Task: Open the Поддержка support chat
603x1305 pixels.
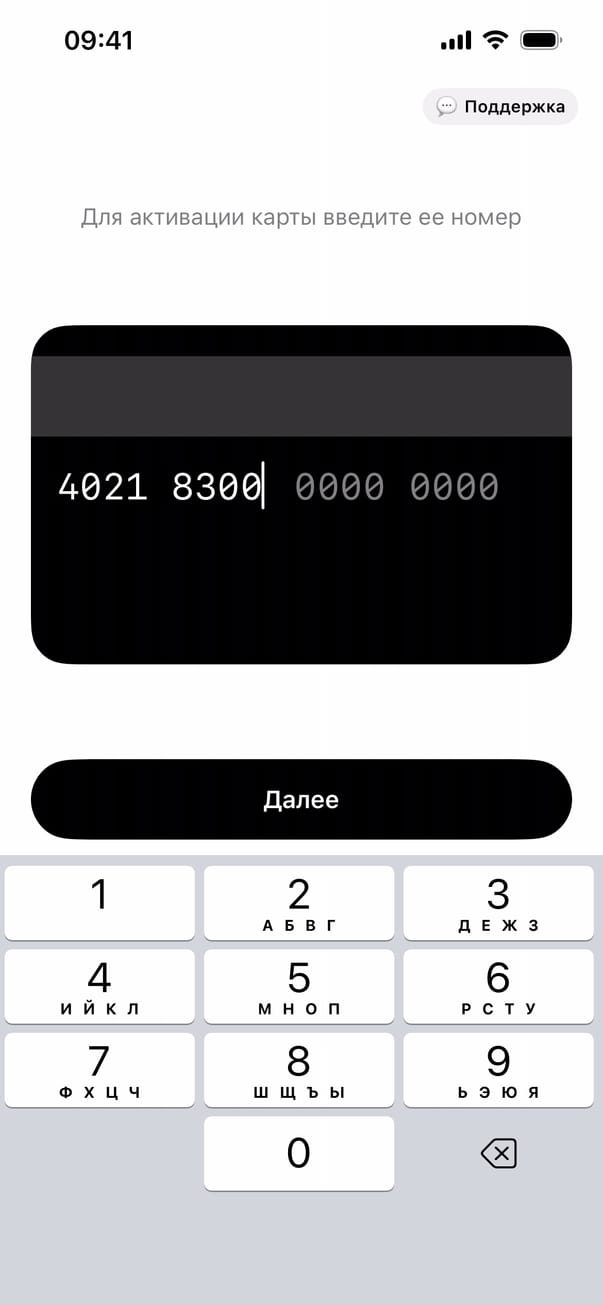Action: pos(500,107)
